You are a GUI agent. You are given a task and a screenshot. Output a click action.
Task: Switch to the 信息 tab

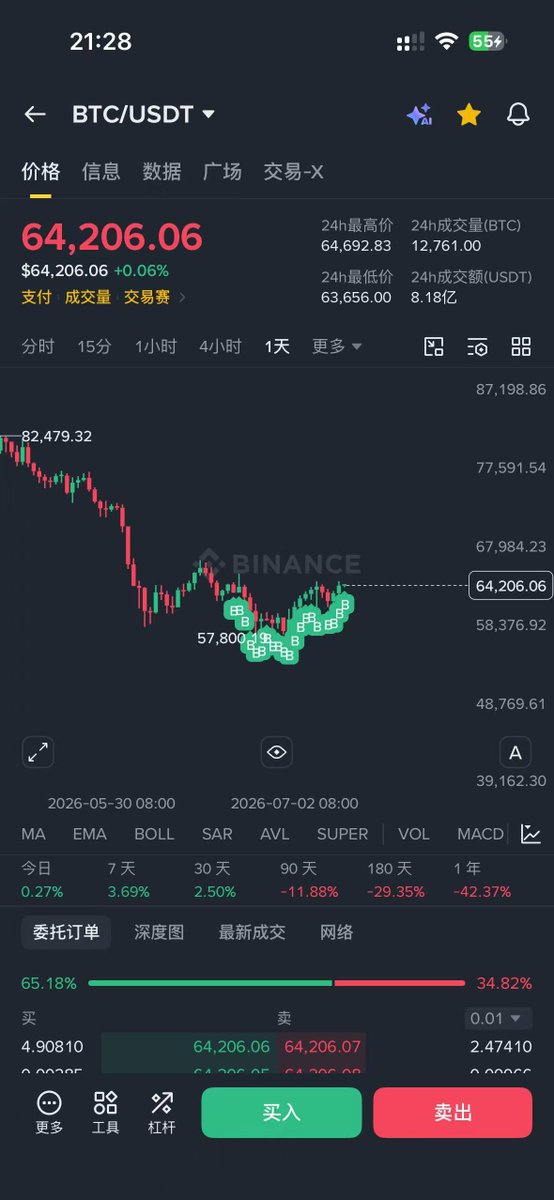tap(101, 172)
